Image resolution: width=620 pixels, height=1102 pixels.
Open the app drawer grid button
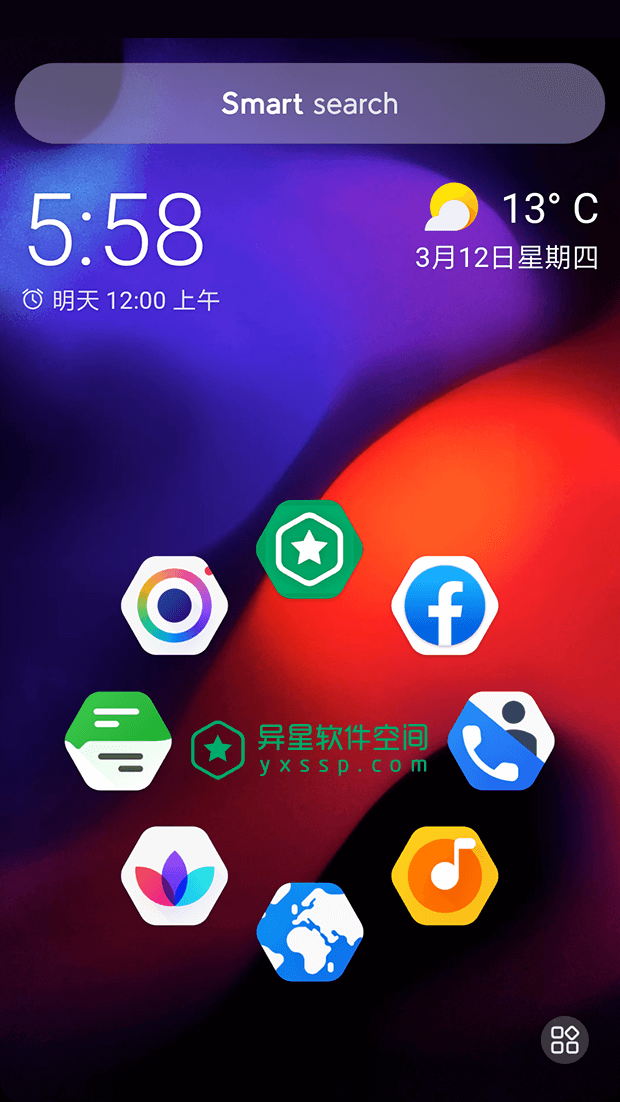[x=565, y=1039]
